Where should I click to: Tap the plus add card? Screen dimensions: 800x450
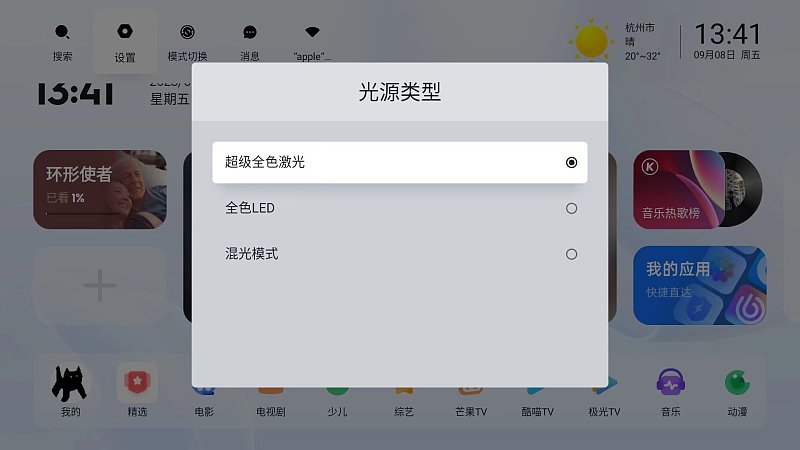100,286
